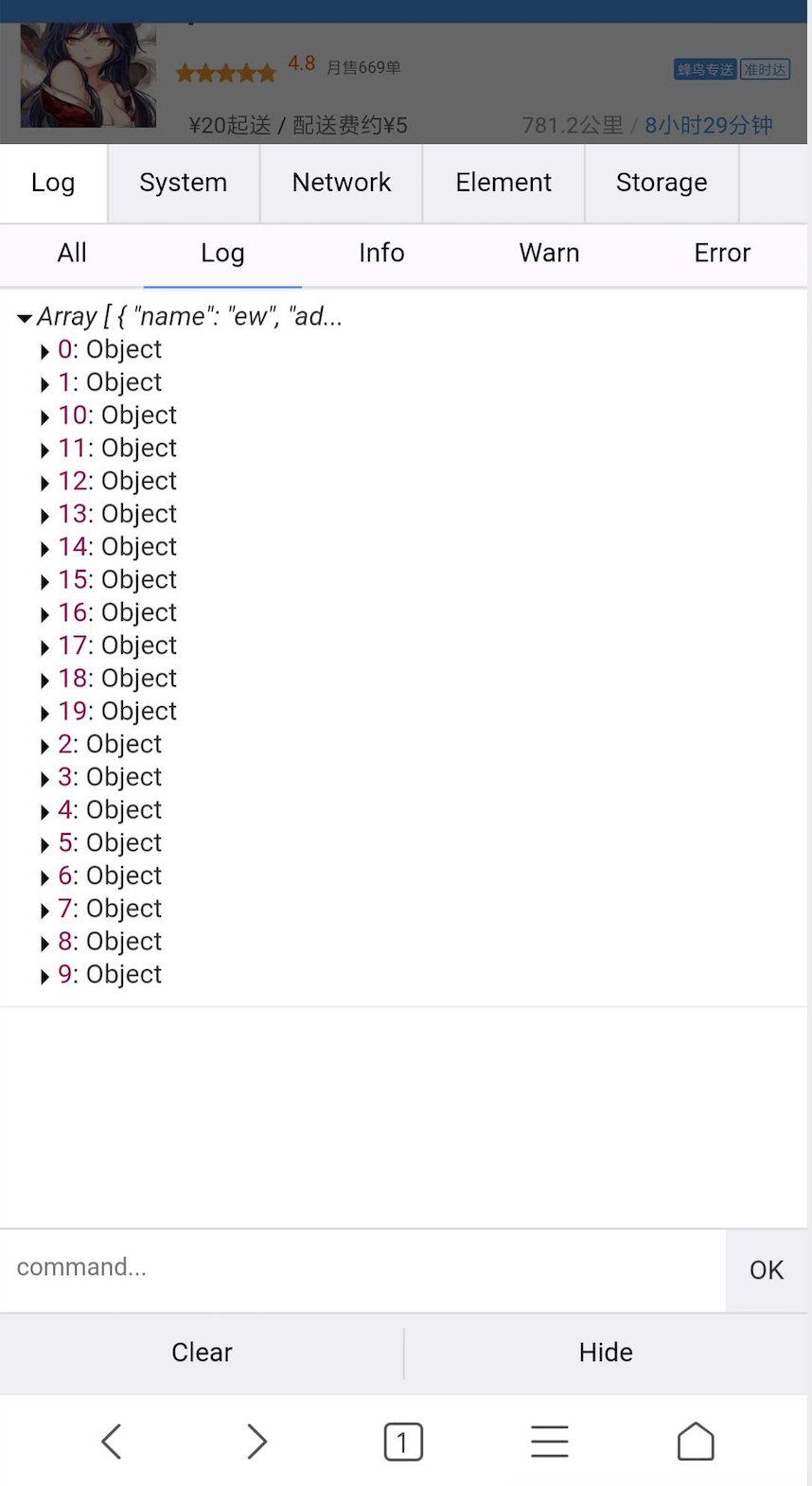812x1486 pixels.
Task: Show All log messages
Action: [x=72, y=253]
